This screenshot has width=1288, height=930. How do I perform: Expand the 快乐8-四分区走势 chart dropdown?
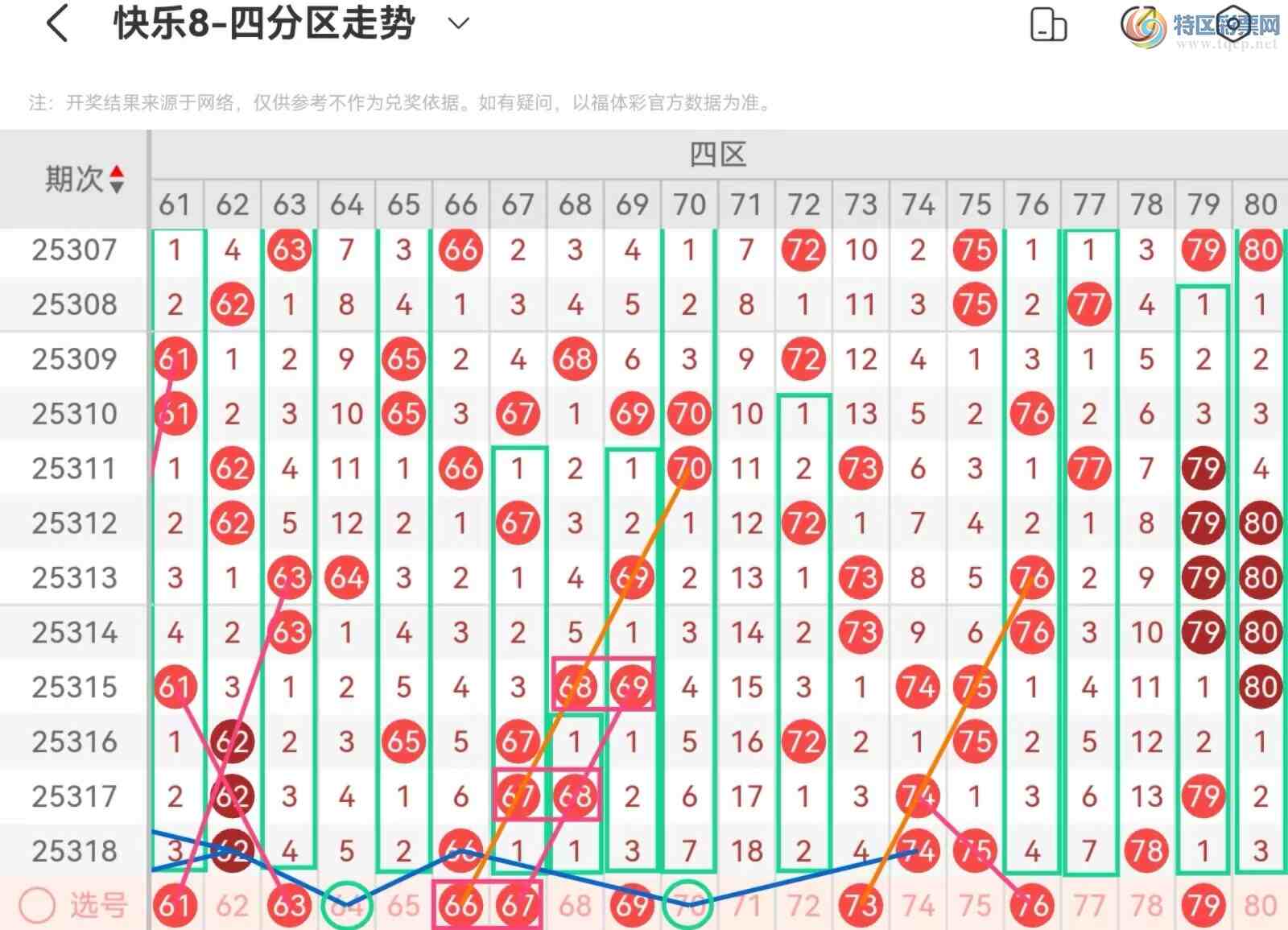point(458,24)
